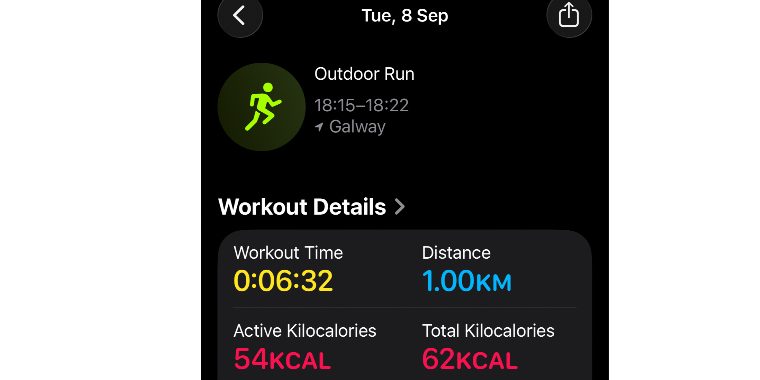This screenshot has height=380, width=760.
Task: Go back with the top arrow
Action: point(240,16)
